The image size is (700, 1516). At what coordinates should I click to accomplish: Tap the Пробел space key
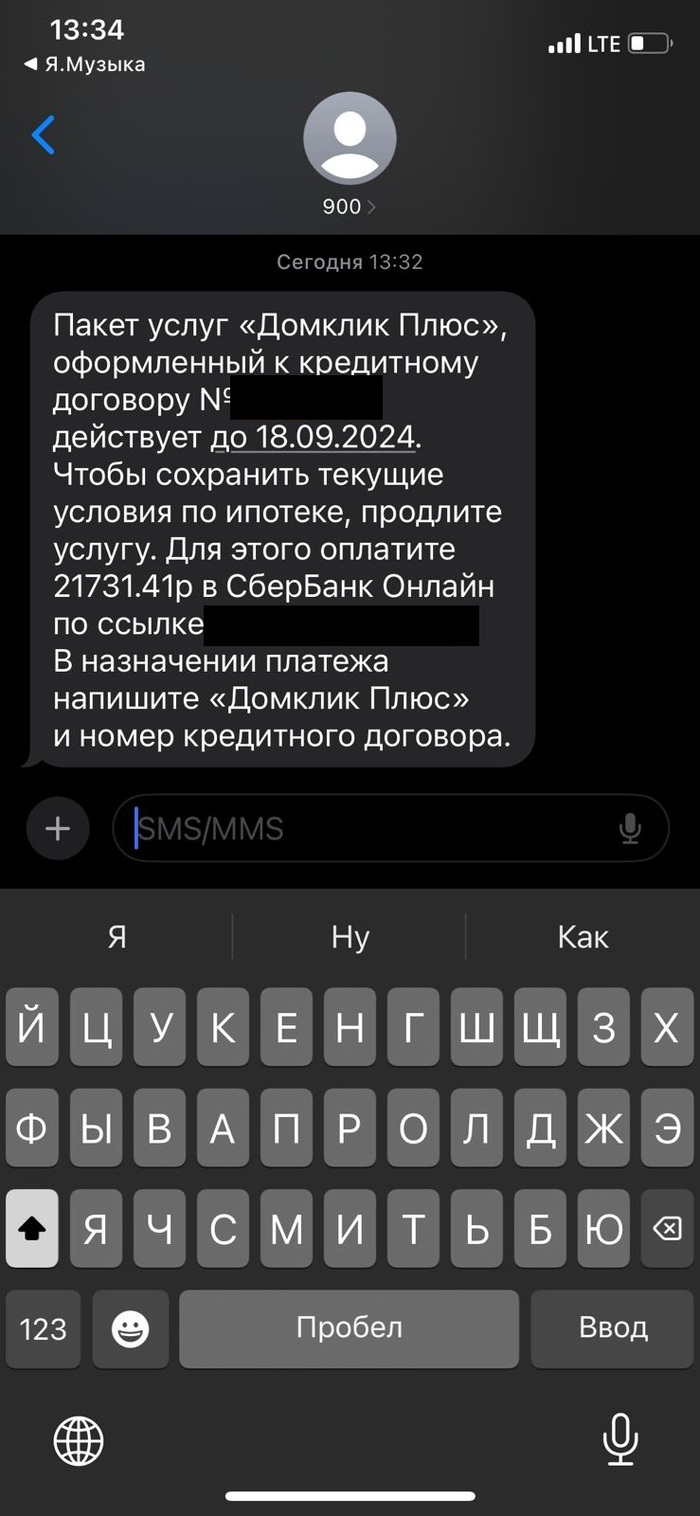(349, 1328)
